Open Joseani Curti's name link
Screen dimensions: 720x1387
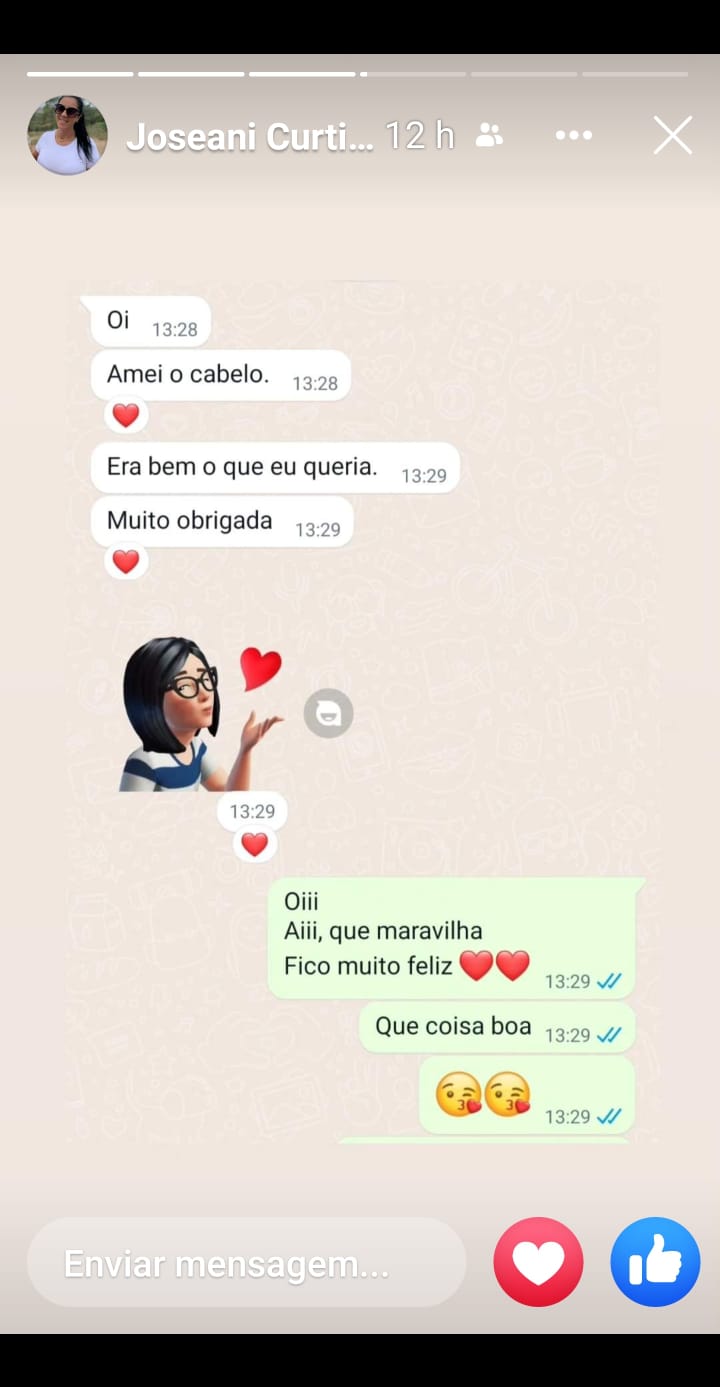tap(250, 136)
